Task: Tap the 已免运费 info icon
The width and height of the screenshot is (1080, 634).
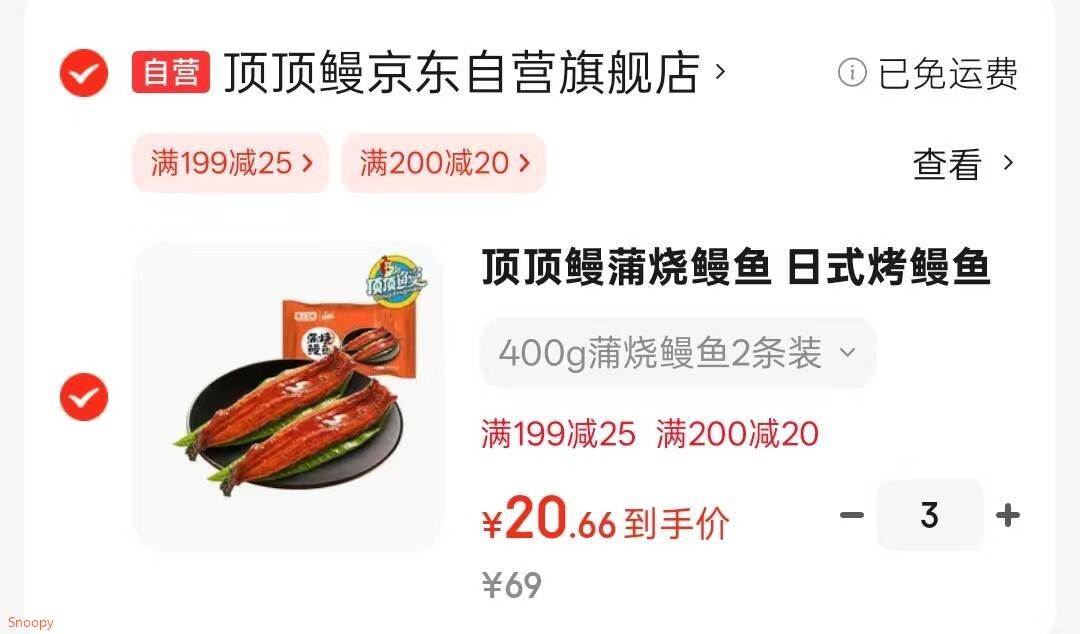Action: tap(851, 72)
